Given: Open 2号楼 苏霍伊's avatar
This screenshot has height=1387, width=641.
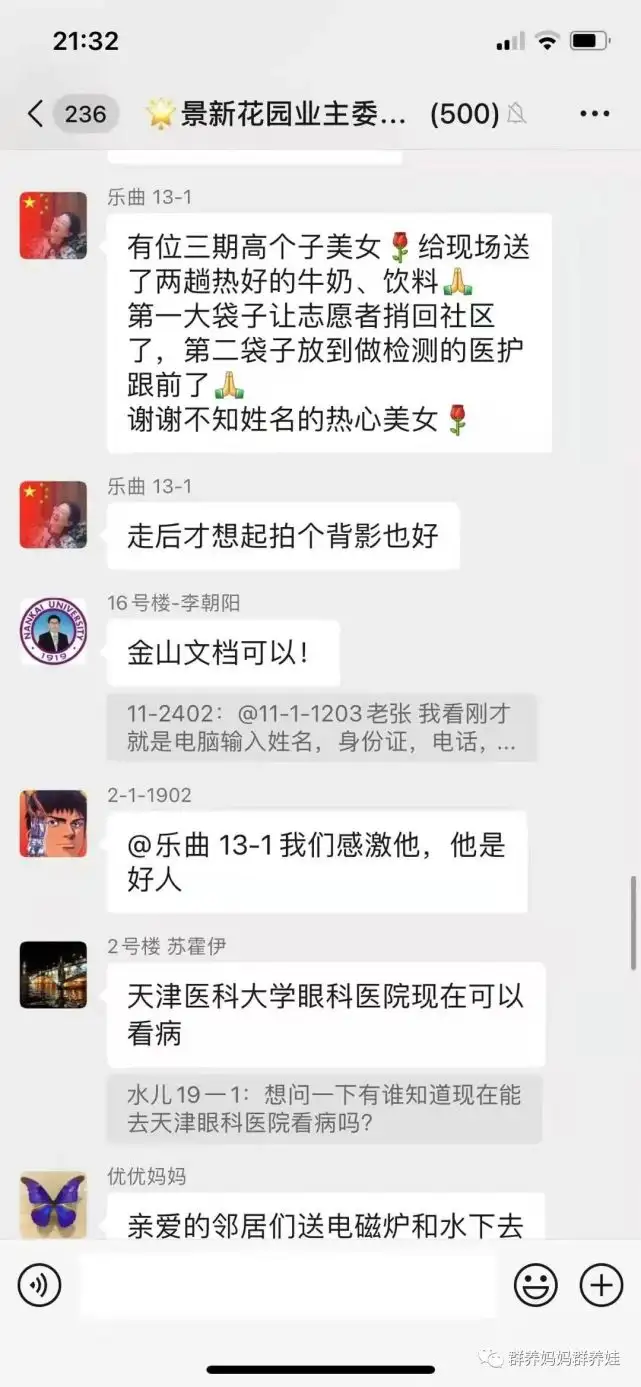Looking at the screenshot, I should (x=53, y=974).
